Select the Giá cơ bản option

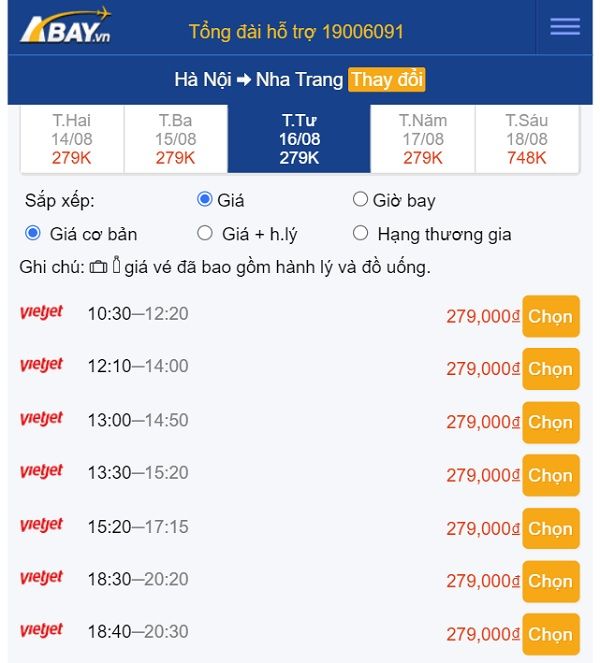pyautogui.click(x=33, y=234)
